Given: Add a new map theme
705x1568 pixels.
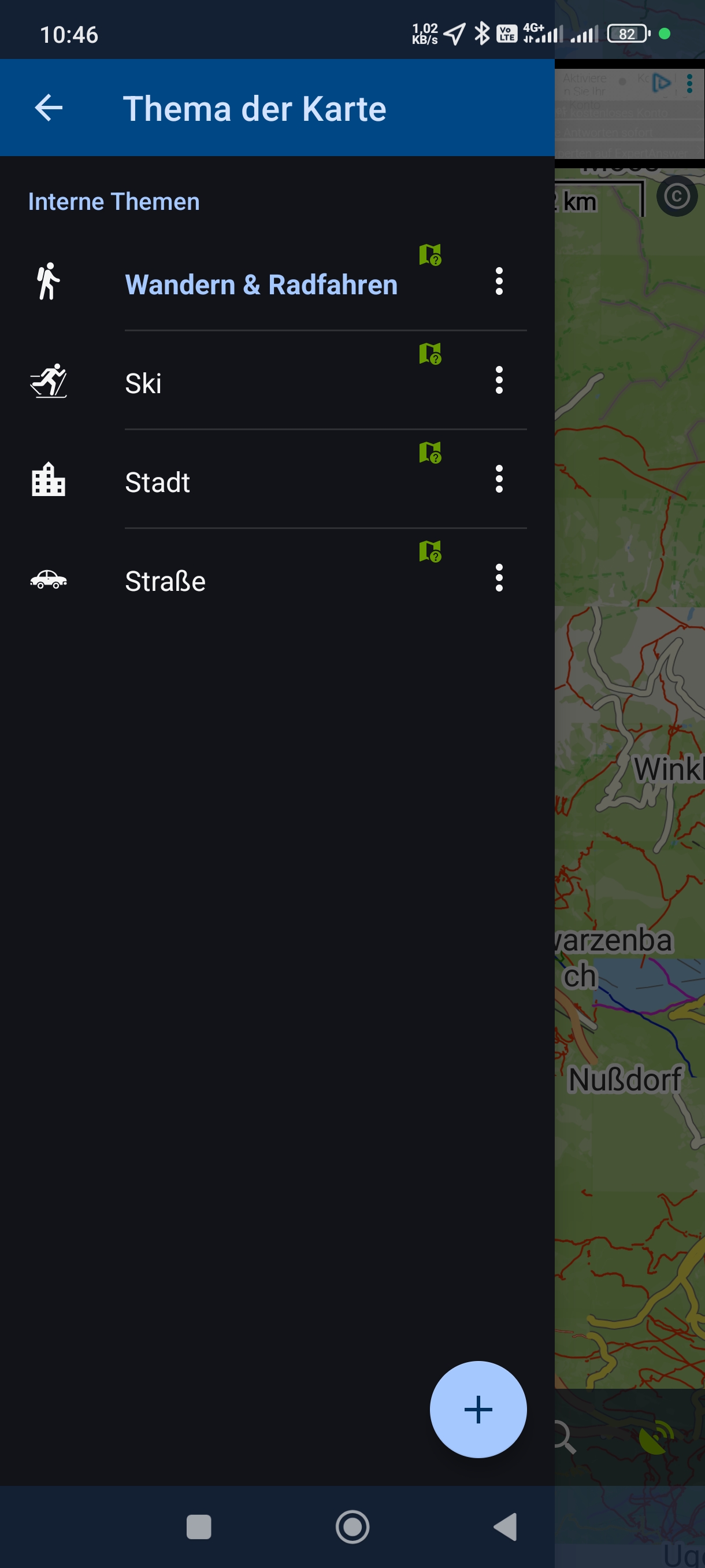Looking at the screenshot, I should point(478,1409).
